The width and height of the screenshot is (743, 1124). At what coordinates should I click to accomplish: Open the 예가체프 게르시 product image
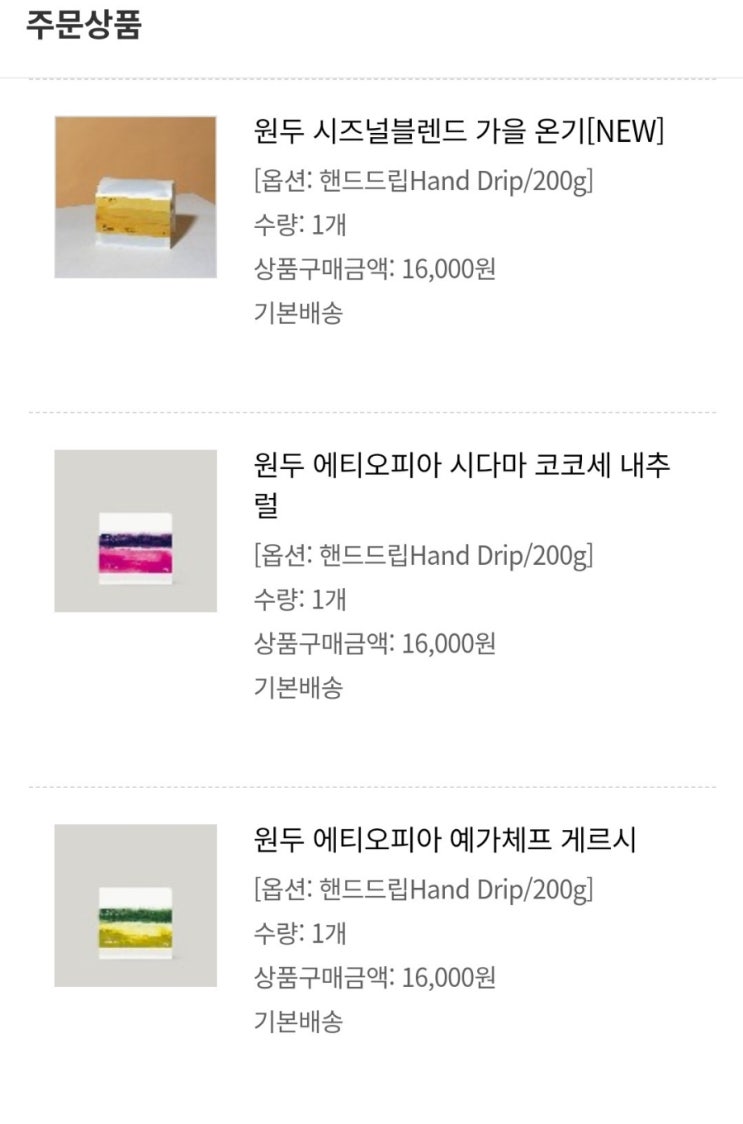(x=135, y=905)
